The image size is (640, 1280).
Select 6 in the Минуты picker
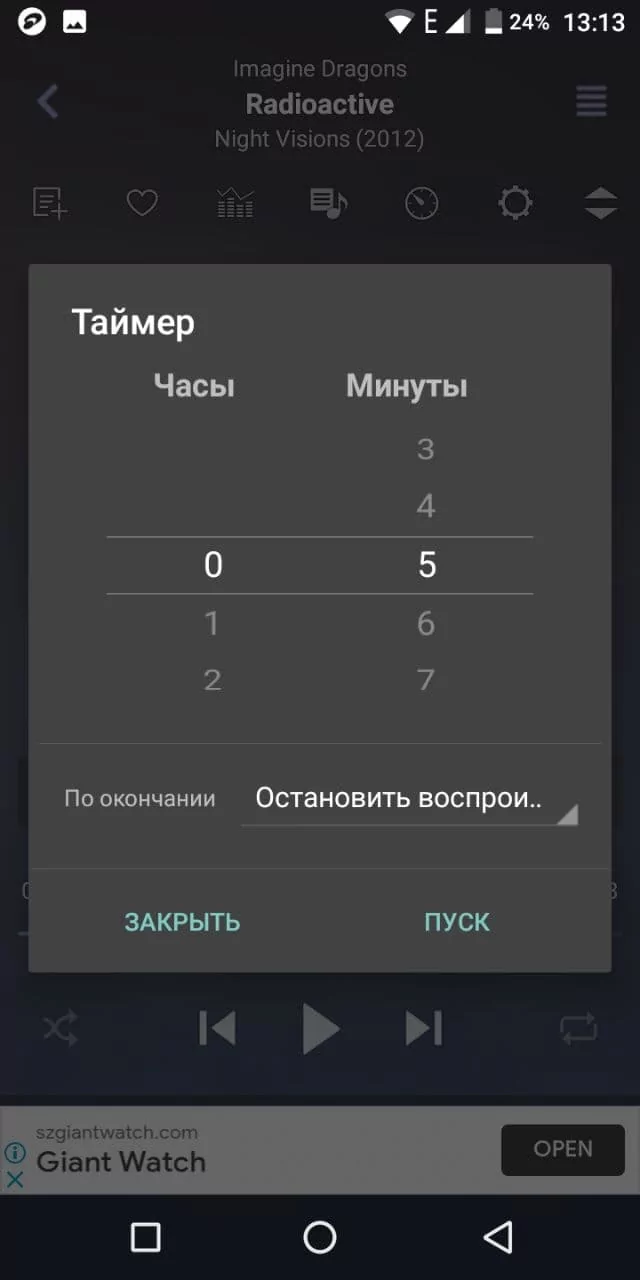[426, 623]
